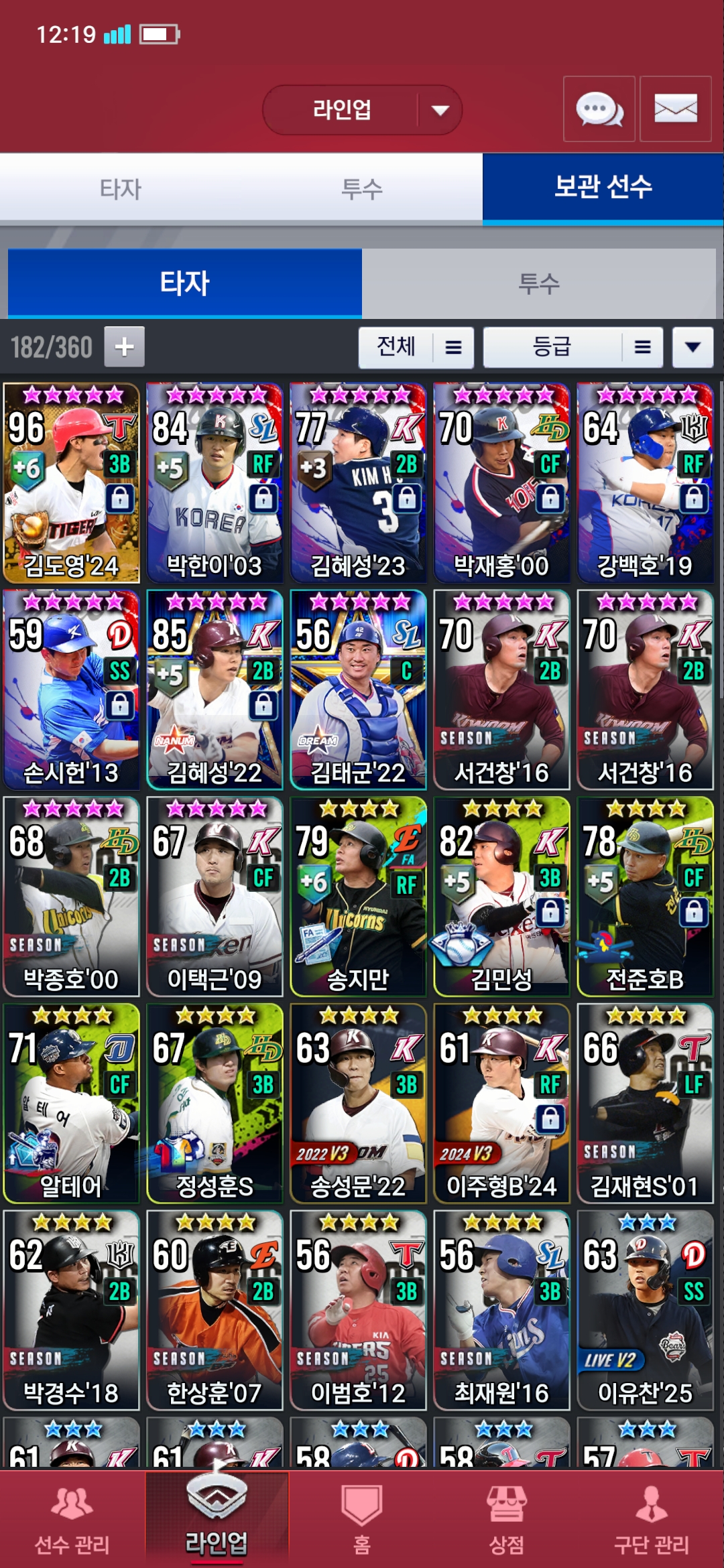The height and width of the screenshot is (1568, 724).
Task: View player card 송지만
Action: 358,897
